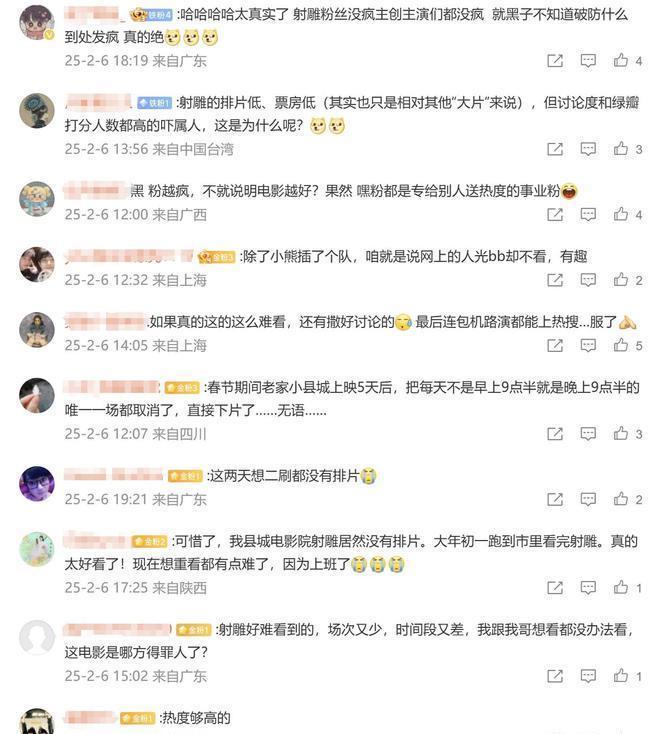Like the comment posted at 25-2-6 18:19
660x734 pixels.
click(x=620, y=61)
